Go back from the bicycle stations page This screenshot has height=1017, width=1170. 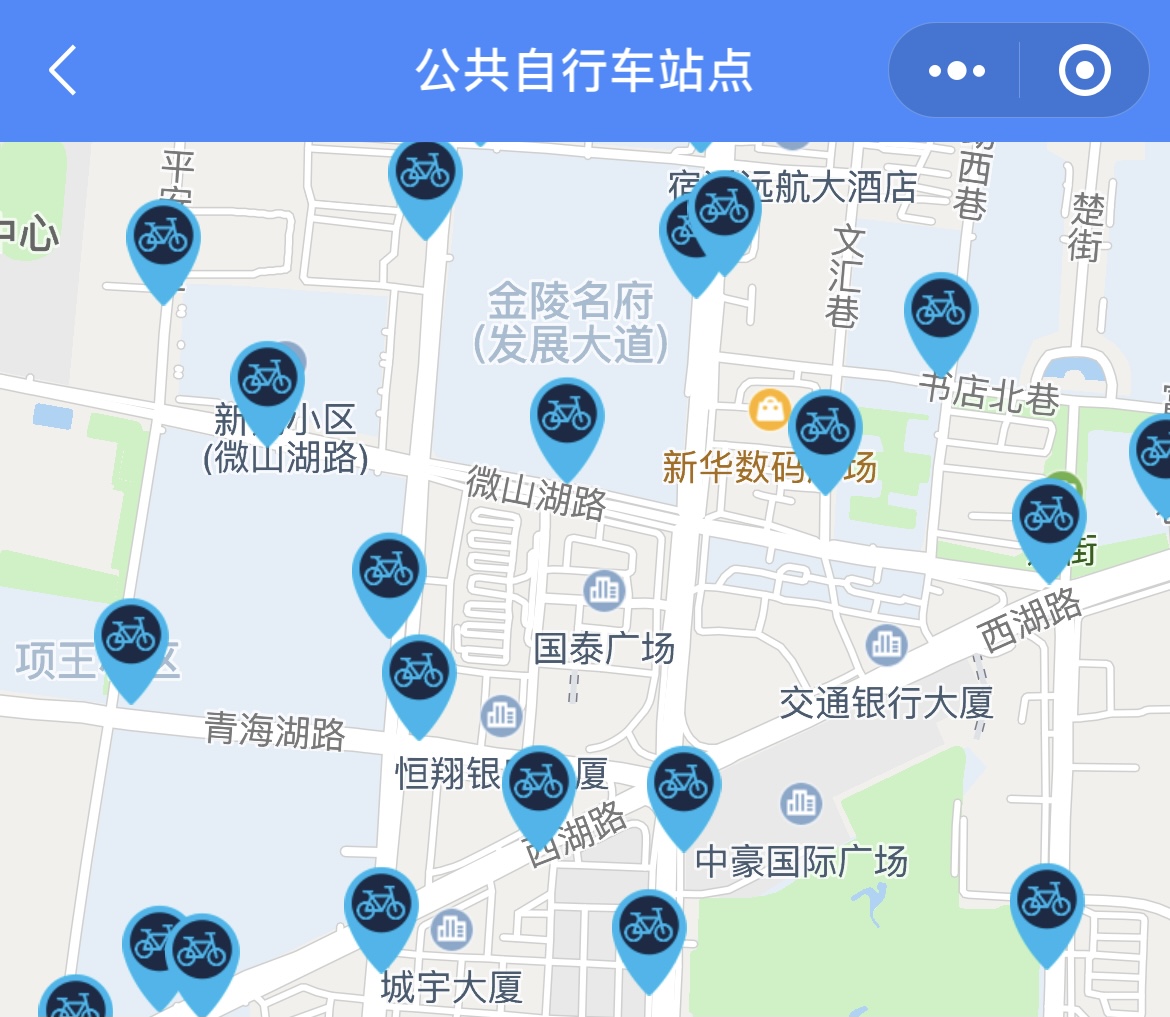point(62,71)
